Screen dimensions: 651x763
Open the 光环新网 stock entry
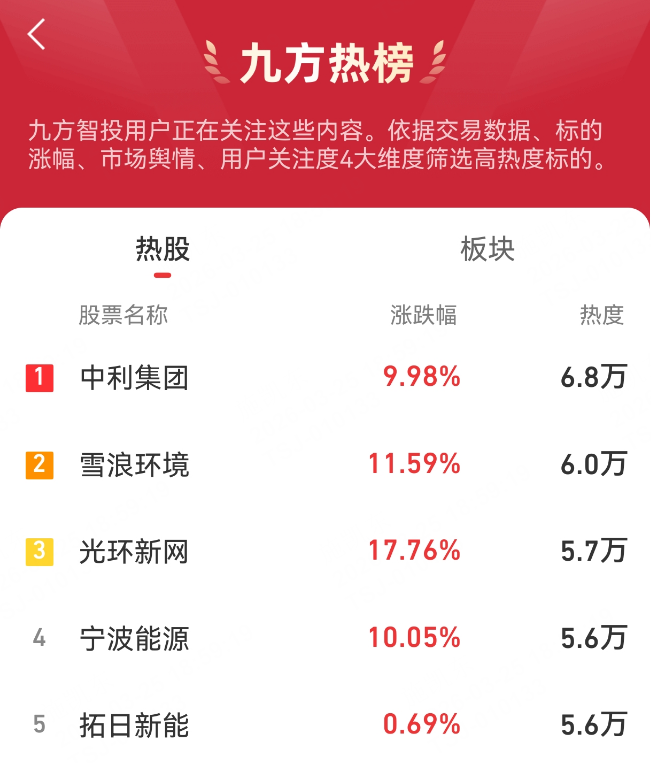[134, 551]
